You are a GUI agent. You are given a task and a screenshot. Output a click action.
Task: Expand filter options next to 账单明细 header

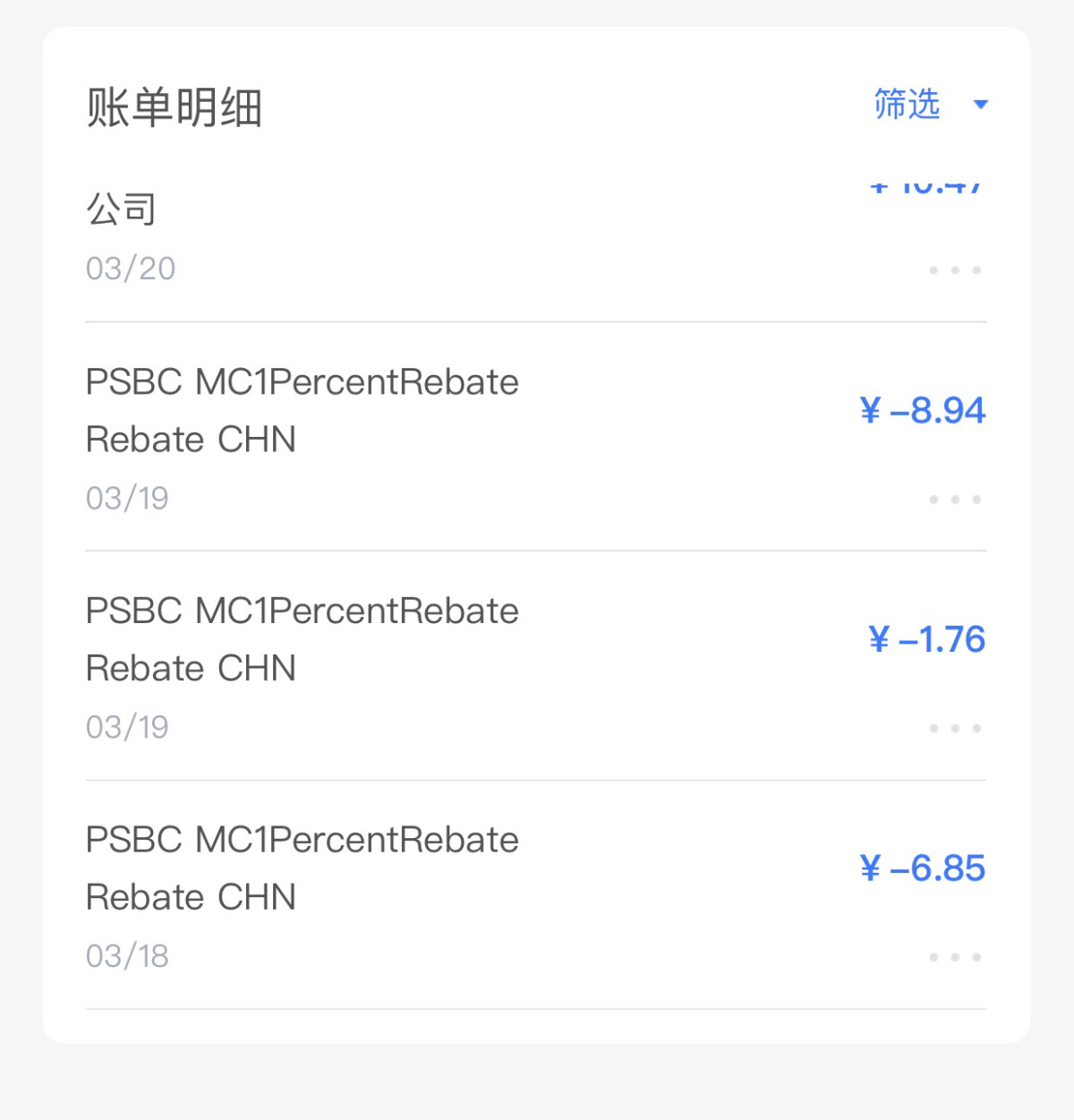[x=981, y=106]
